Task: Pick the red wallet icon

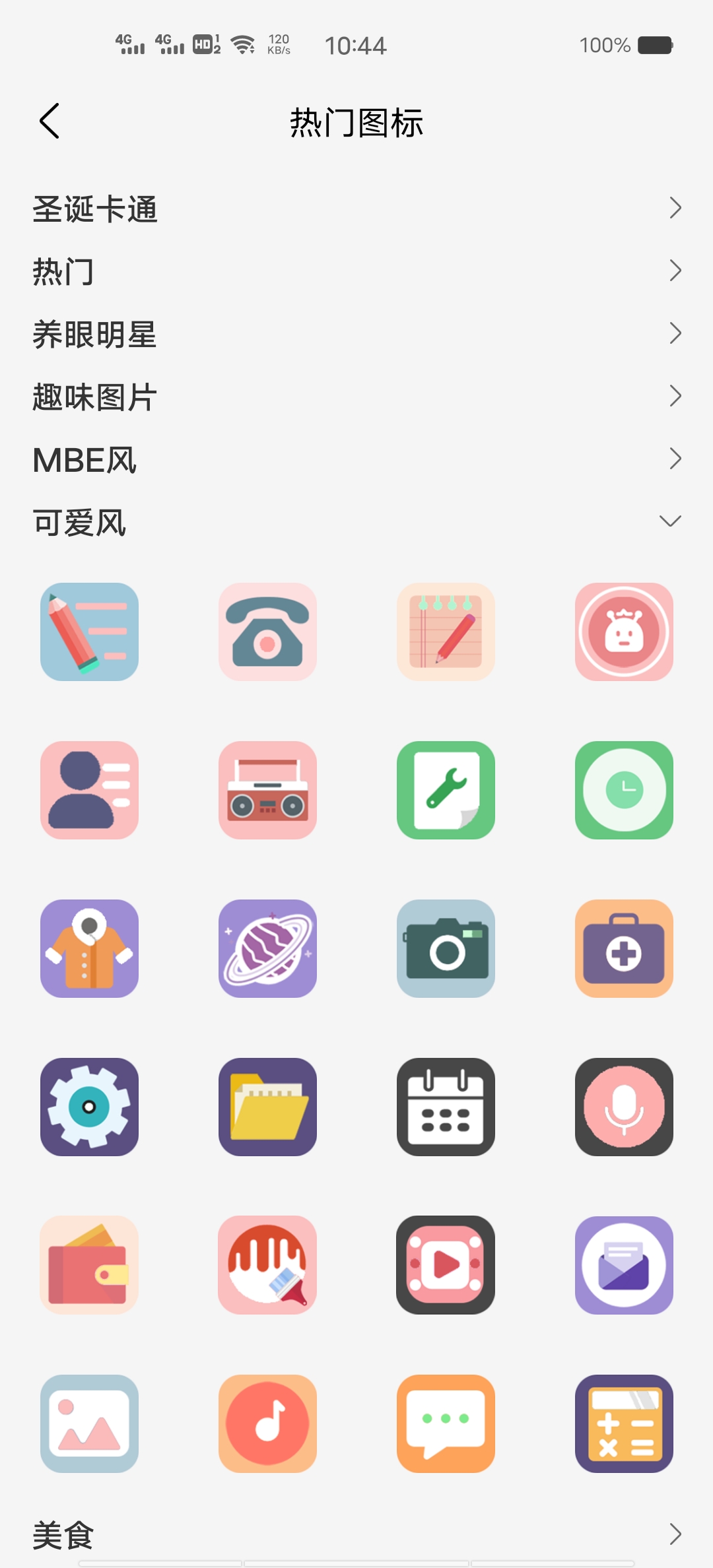Action: click(89, 1265)
